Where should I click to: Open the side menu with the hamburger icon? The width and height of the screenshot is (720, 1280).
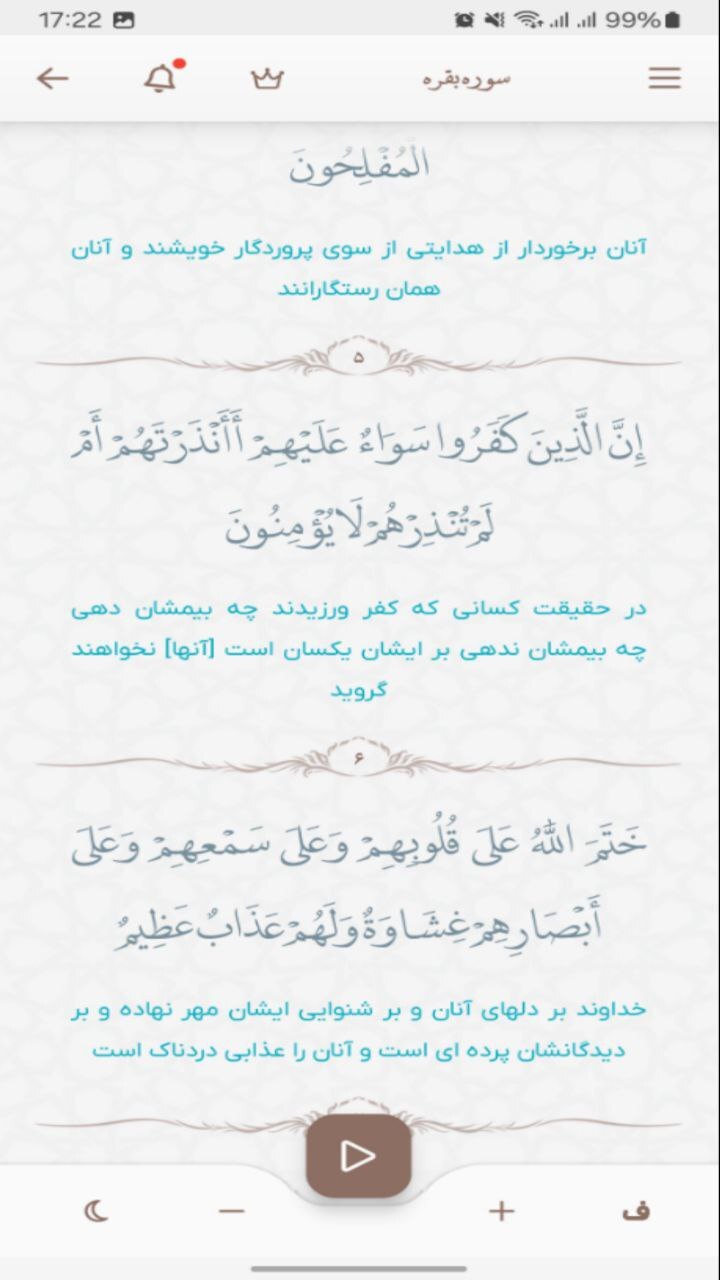pyautogui.click(x=664, y=78)
